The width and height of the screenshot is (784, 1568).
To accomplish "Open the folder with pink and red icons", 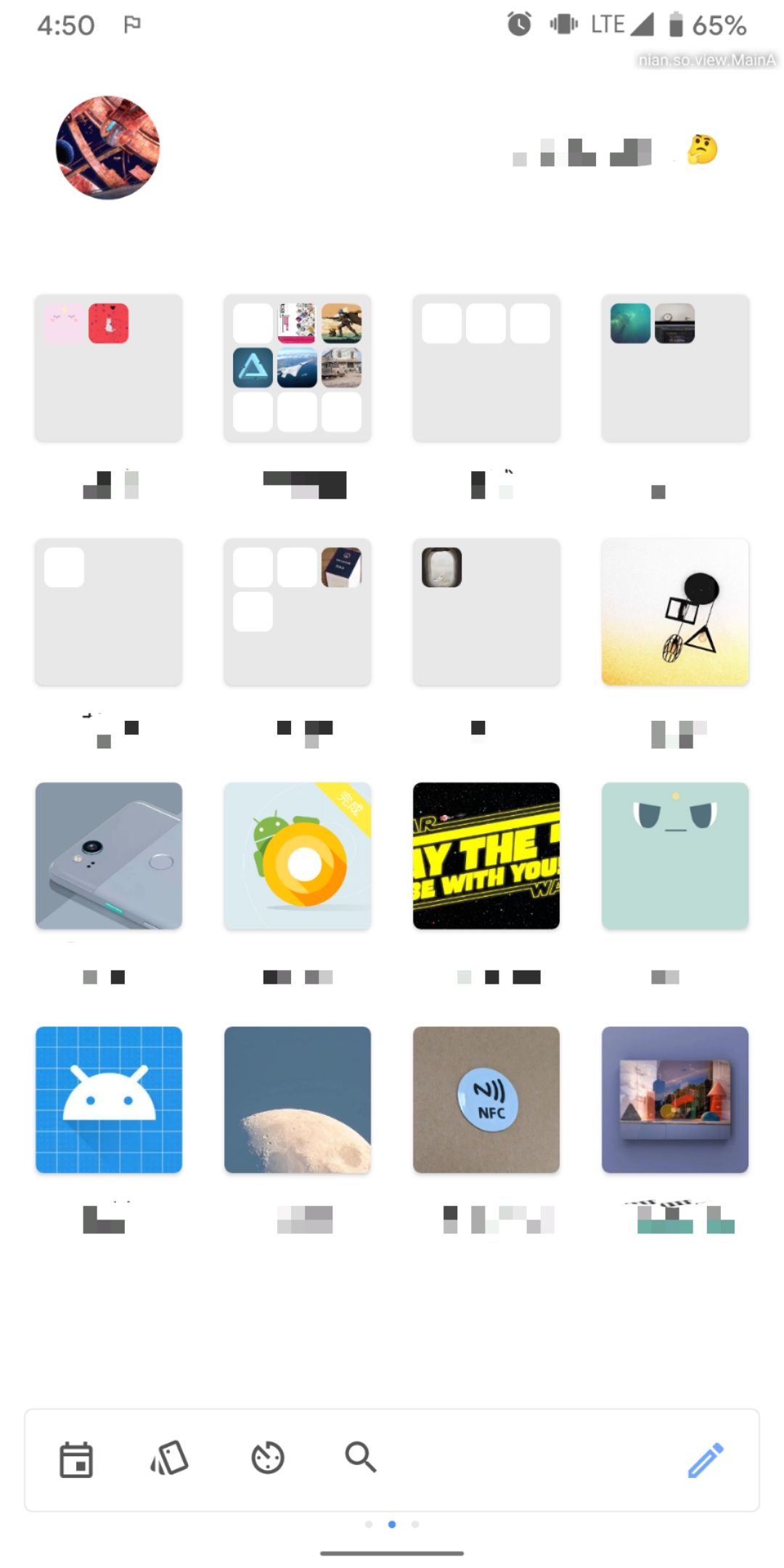I will click(x=109, y=368).
